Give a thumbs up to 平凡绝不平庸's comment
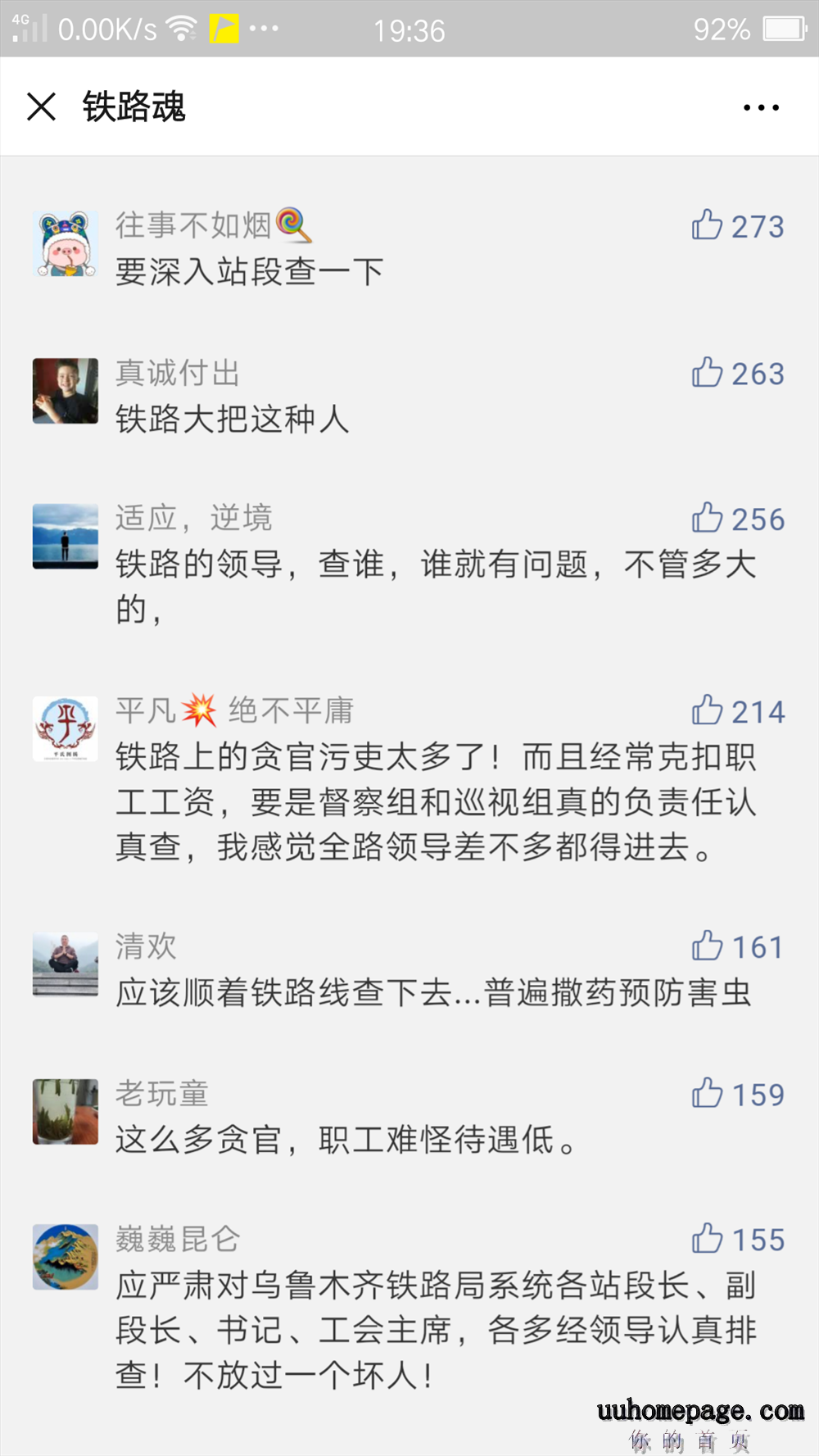The width and height of the screenshot is (819, 1456). 707,711
